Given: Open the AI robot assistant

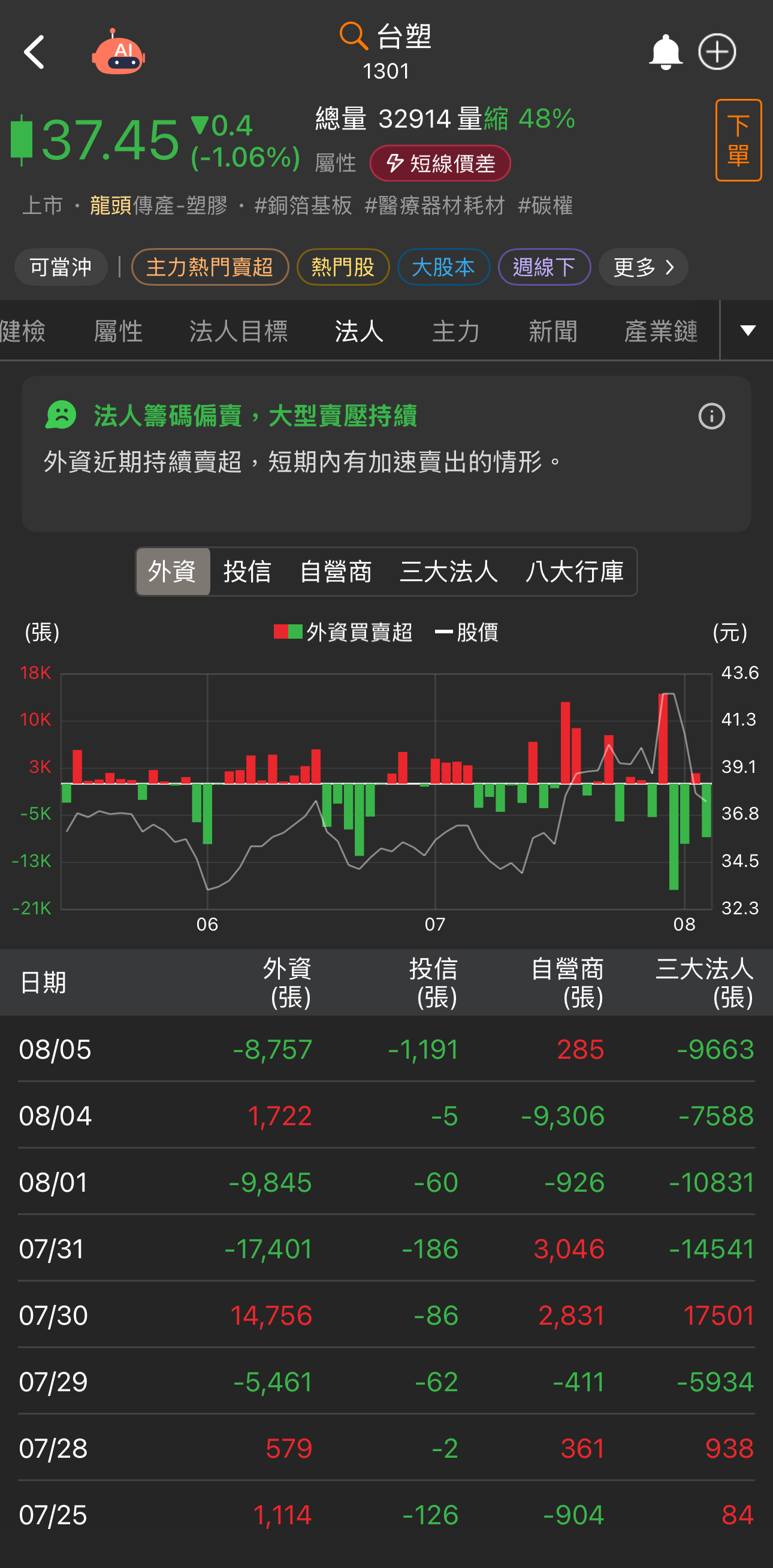Looking at the screenshot, I should tap(119, 52).
